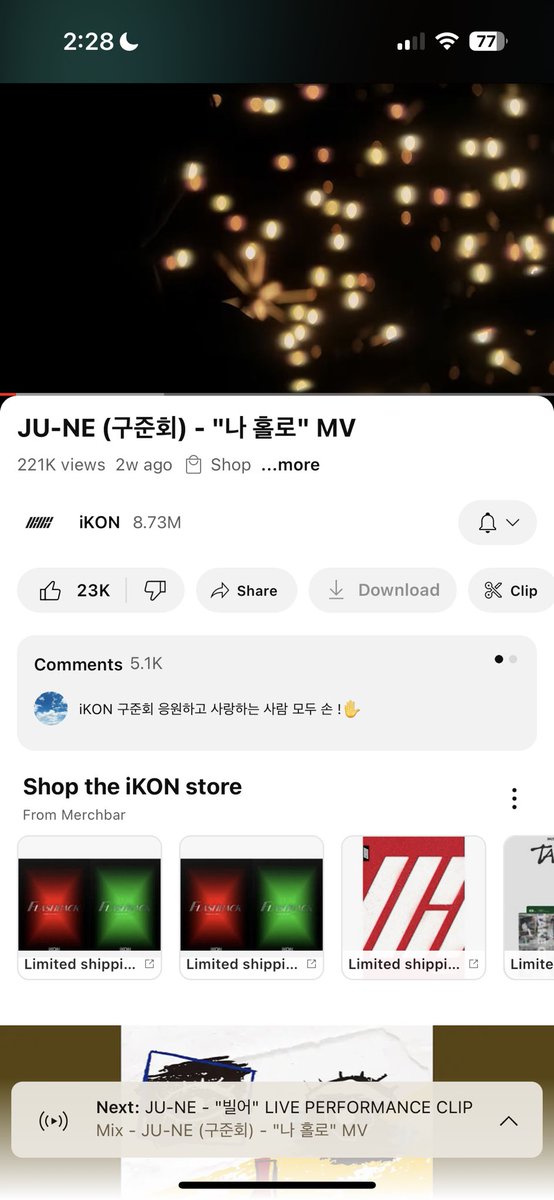554x1200 pixels.
Task: Expand the Next up mix queue
Action: pos(508,1121)
